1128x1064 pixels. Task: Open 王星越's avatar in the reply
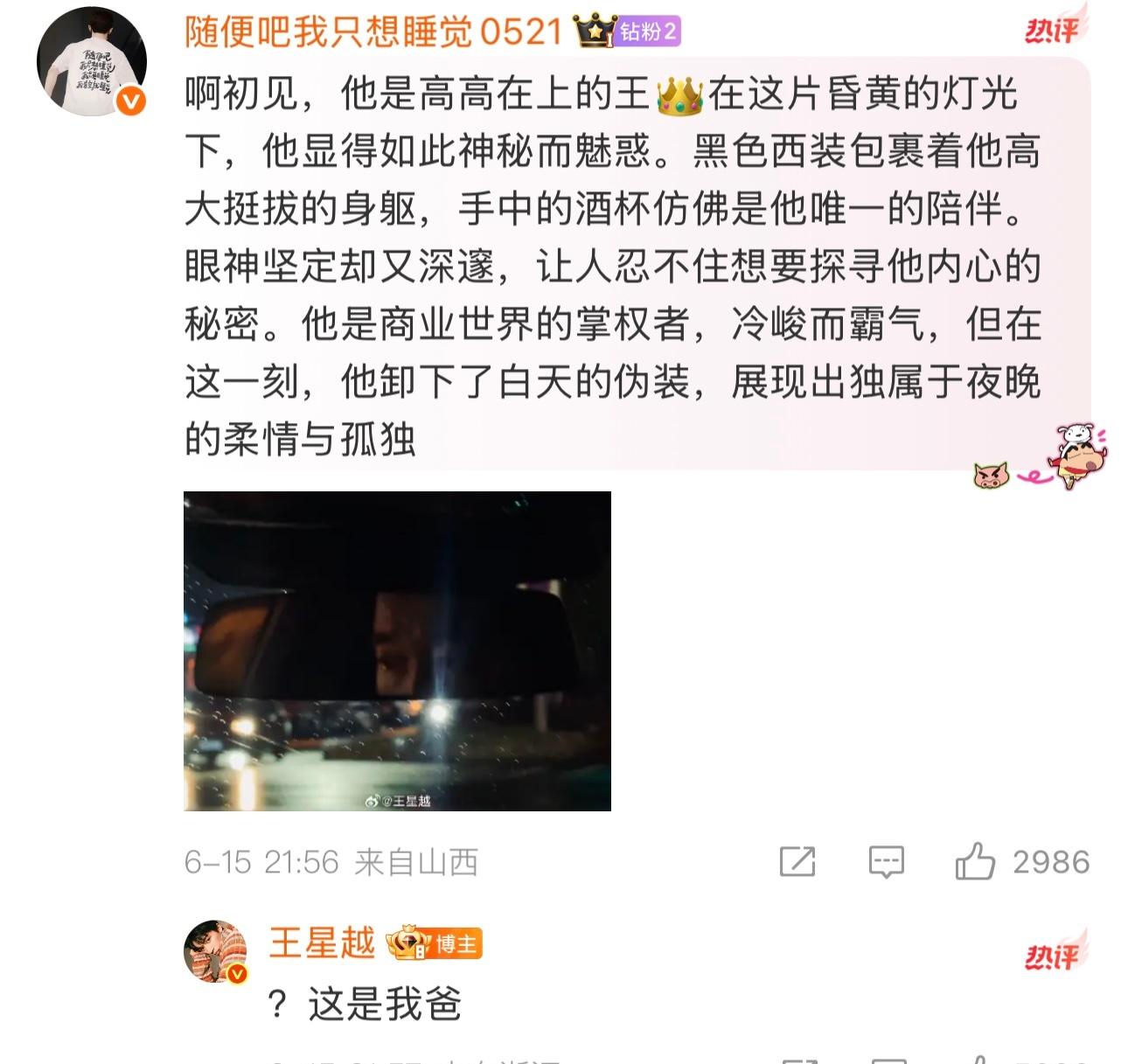[215, 951]
